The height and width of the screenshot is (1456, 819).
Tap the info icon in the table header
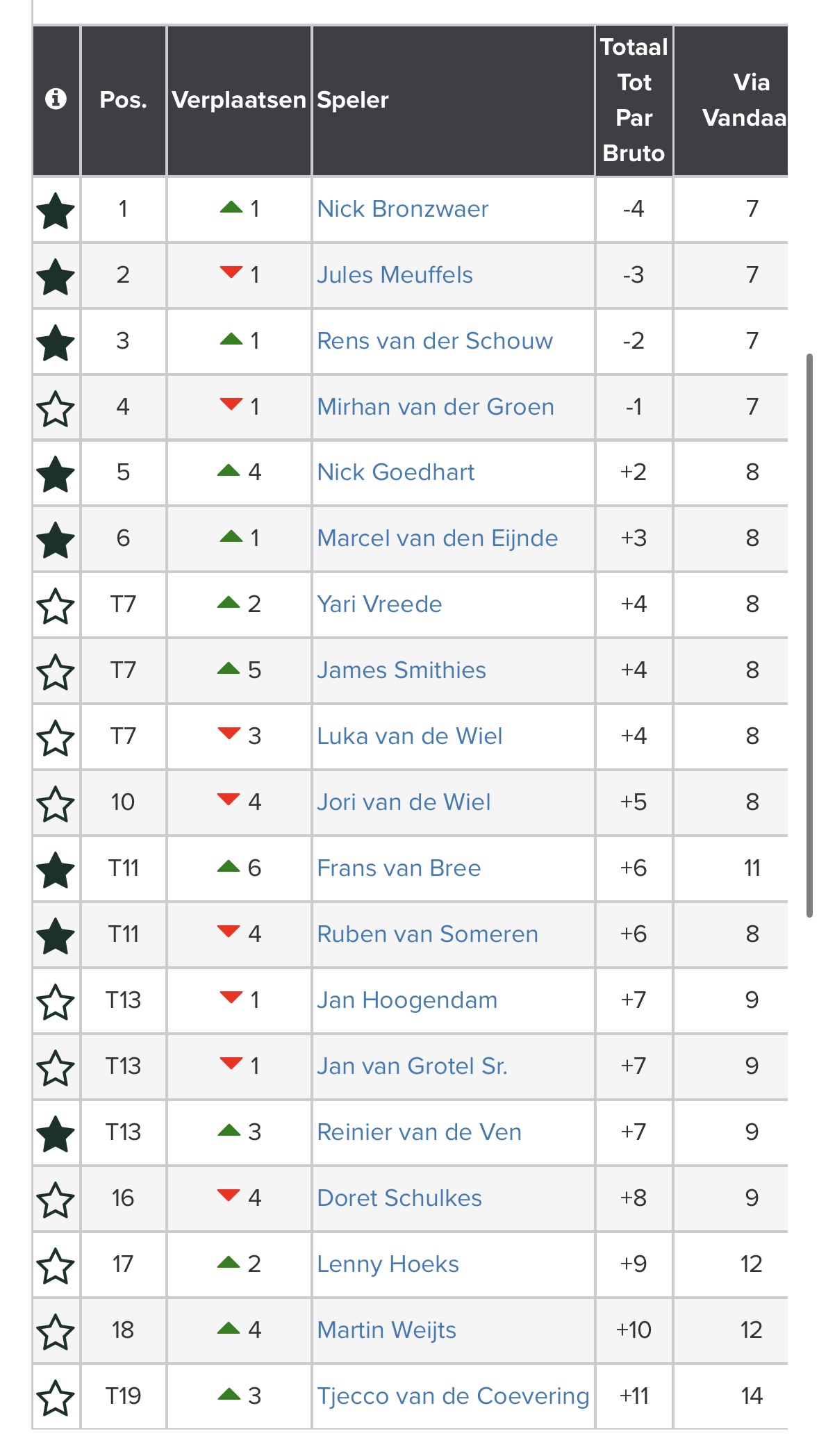click(x=56, y=99)
